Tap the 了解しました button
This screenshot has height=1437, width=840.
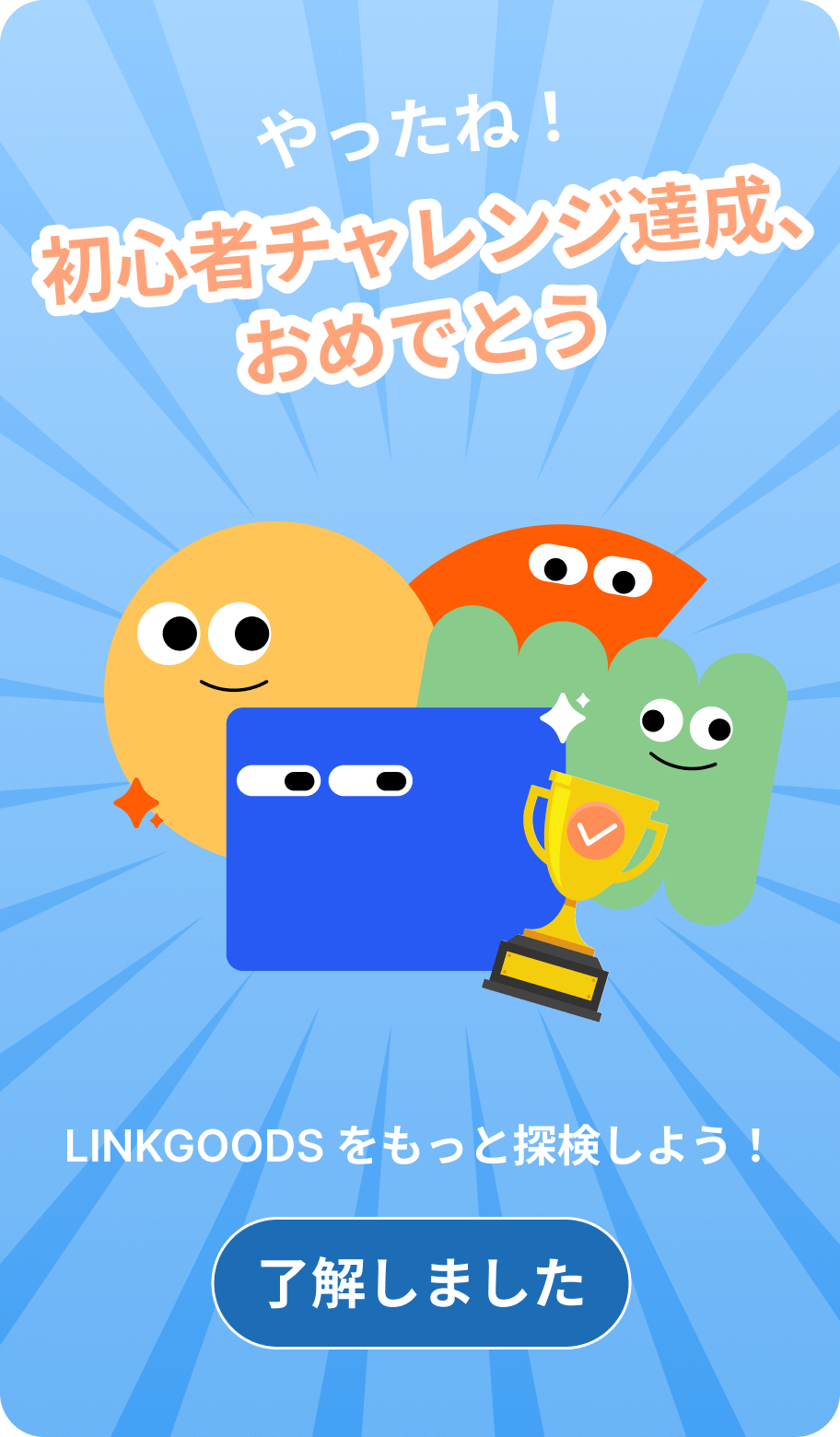click(x=421, y=1283)
